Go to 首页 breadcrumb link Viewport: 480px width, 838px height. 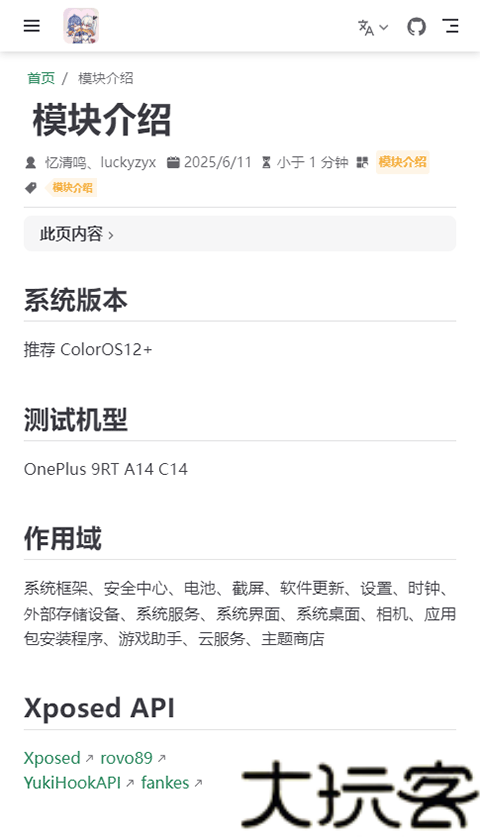pyautogui.click(x=41, y=78)
